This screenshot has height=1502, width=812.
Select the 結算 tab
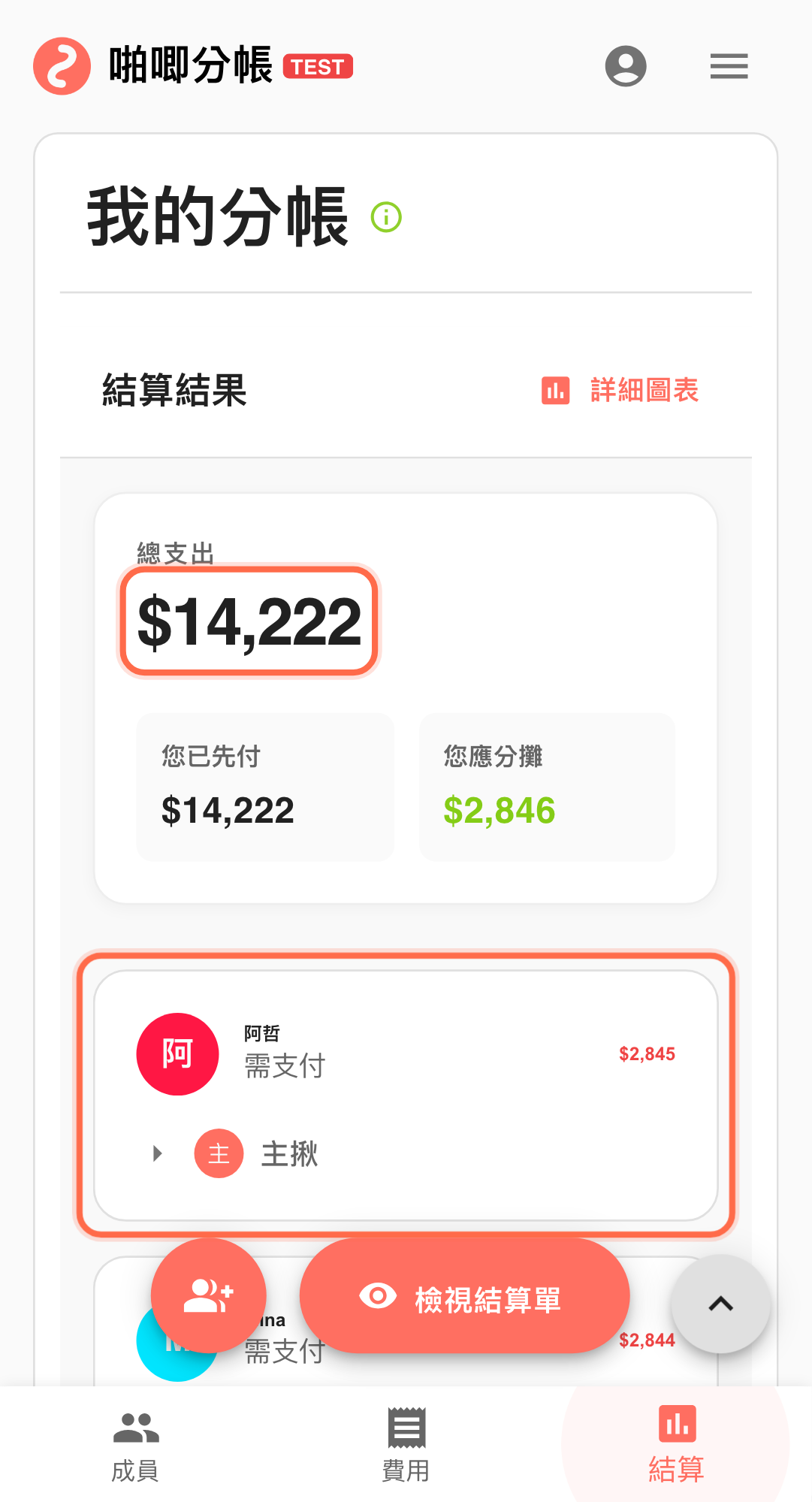tap(676, 1446)
